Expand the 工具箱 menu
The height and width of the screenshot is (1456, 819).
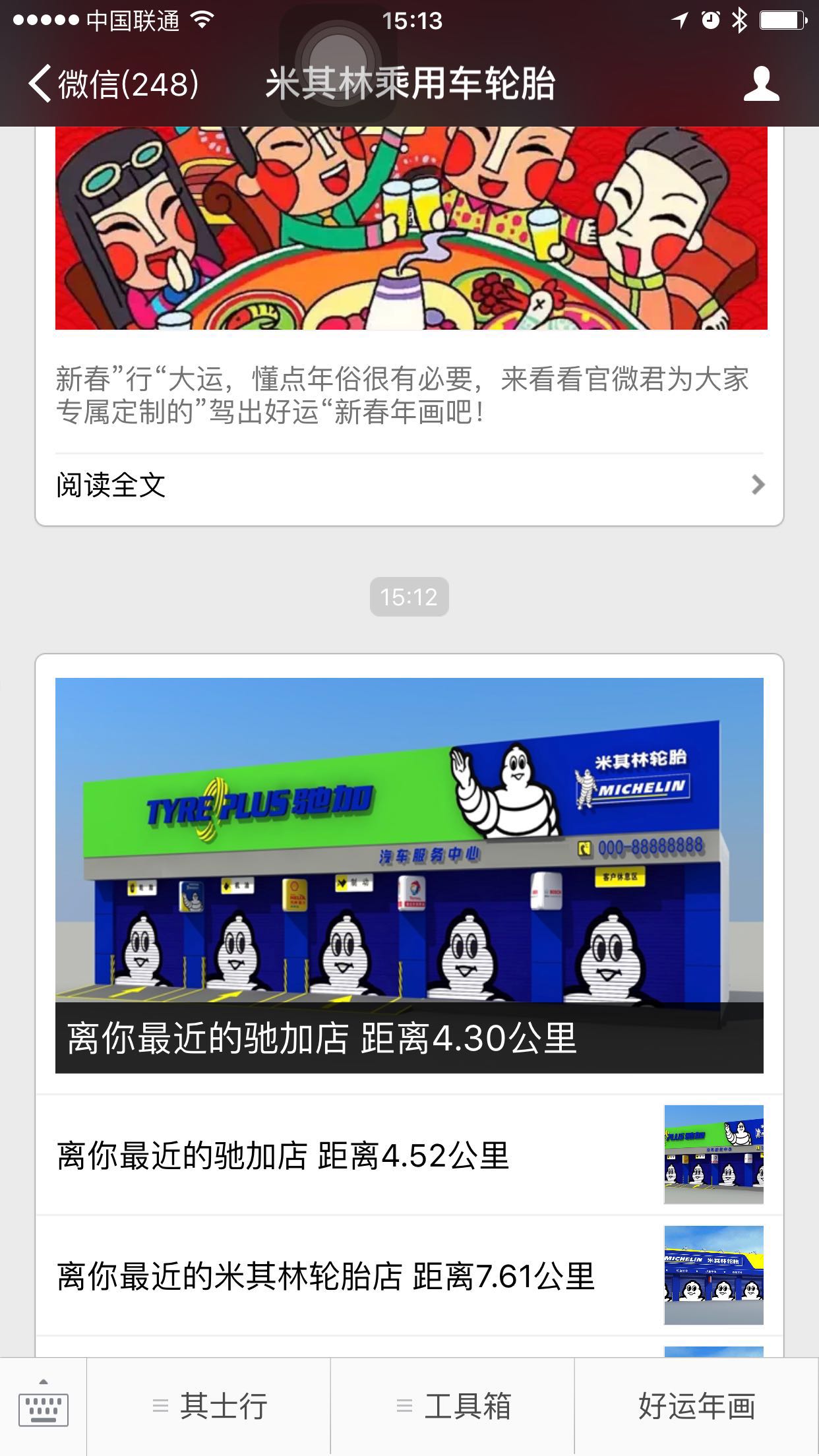tap(452, 1407)
